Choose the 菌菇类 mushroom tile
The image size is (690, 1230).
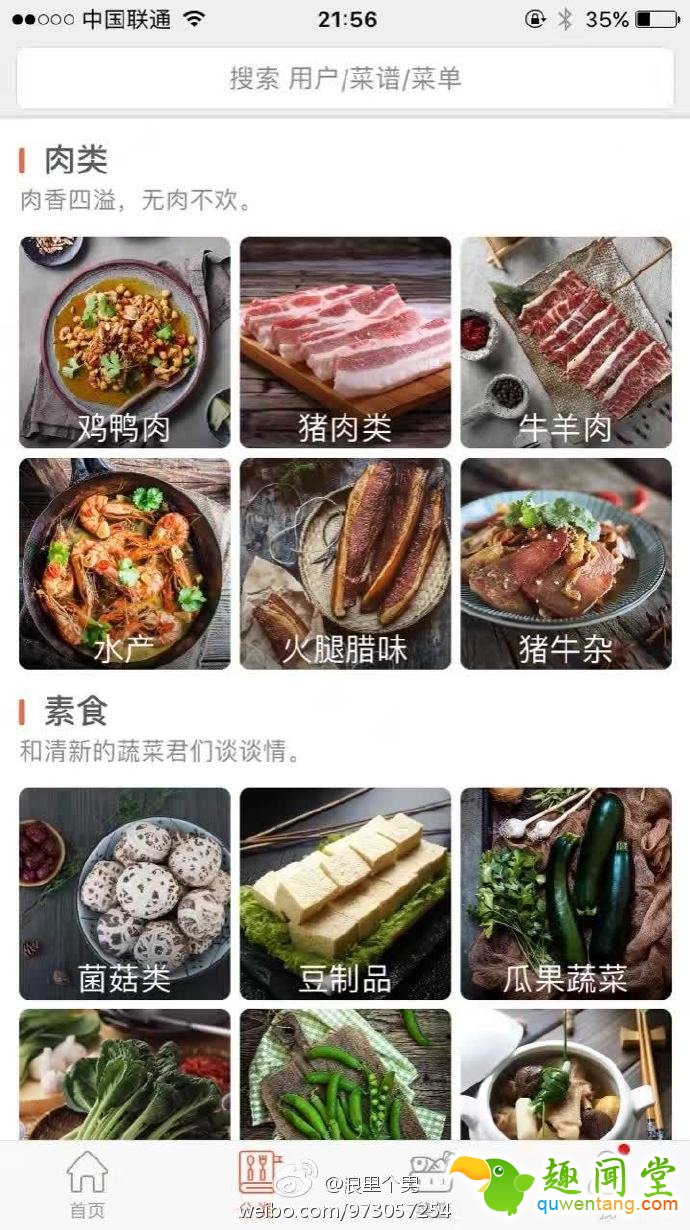(125, 893)
